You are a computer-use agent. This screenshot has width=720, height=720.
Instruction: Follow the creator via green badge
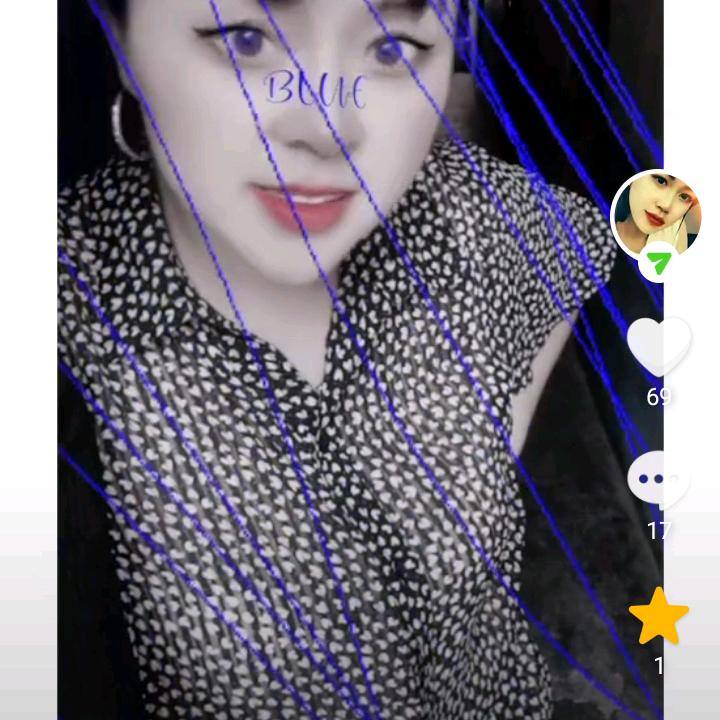[x=658, y=264]
